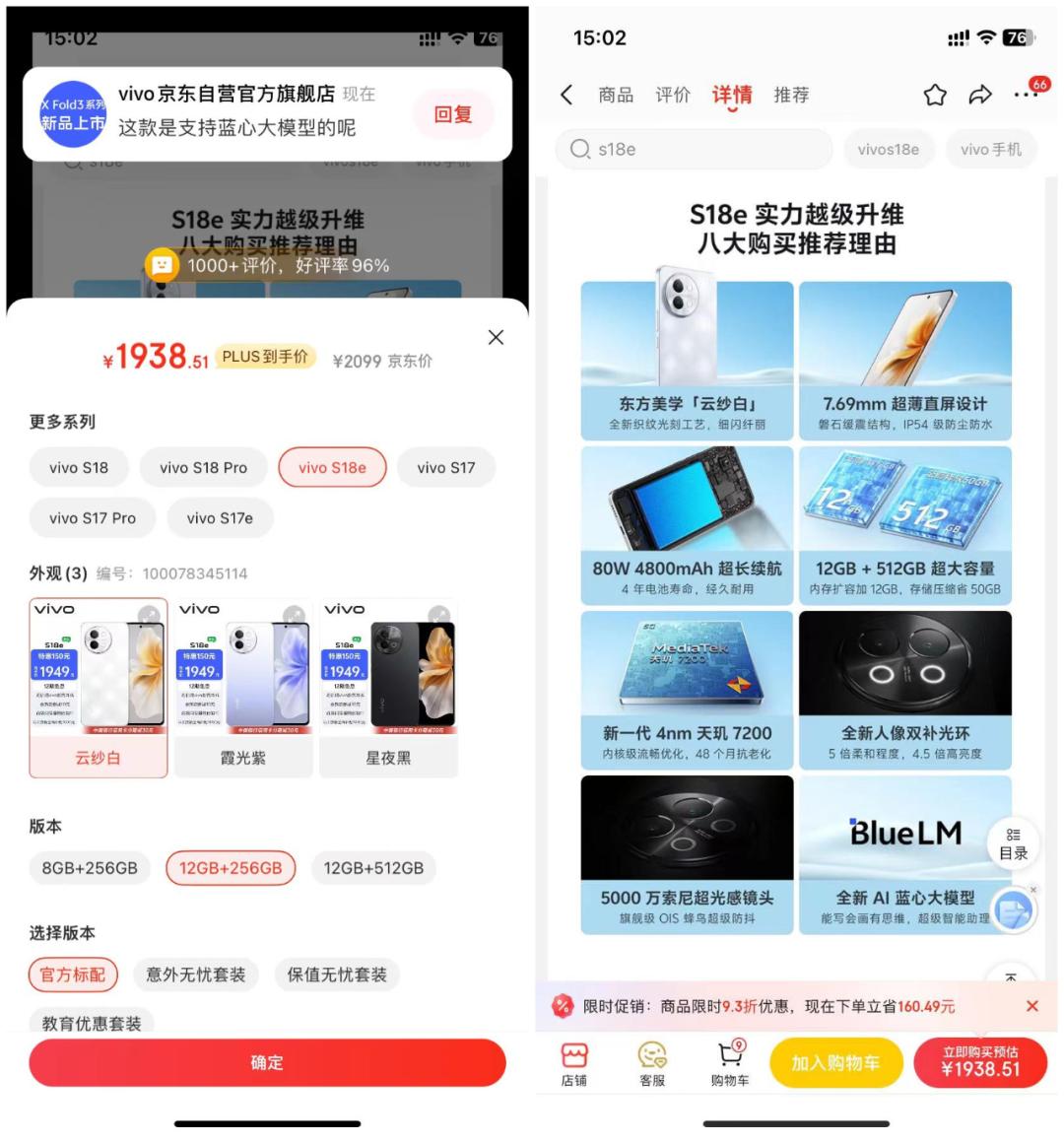
Task: Favorite this product with the star icon
Action: coord(935,95)
